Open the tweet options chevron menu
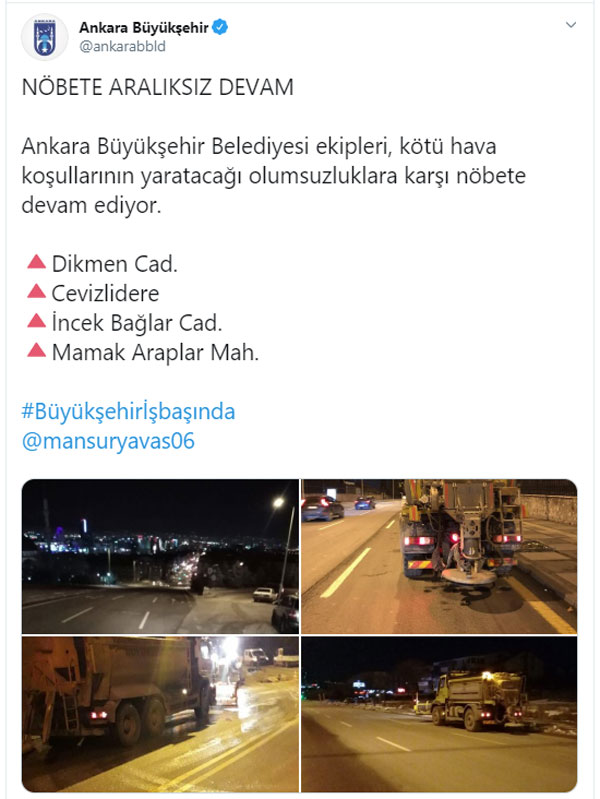The width and height of the screenshot is (600, 799). (570, 24)
